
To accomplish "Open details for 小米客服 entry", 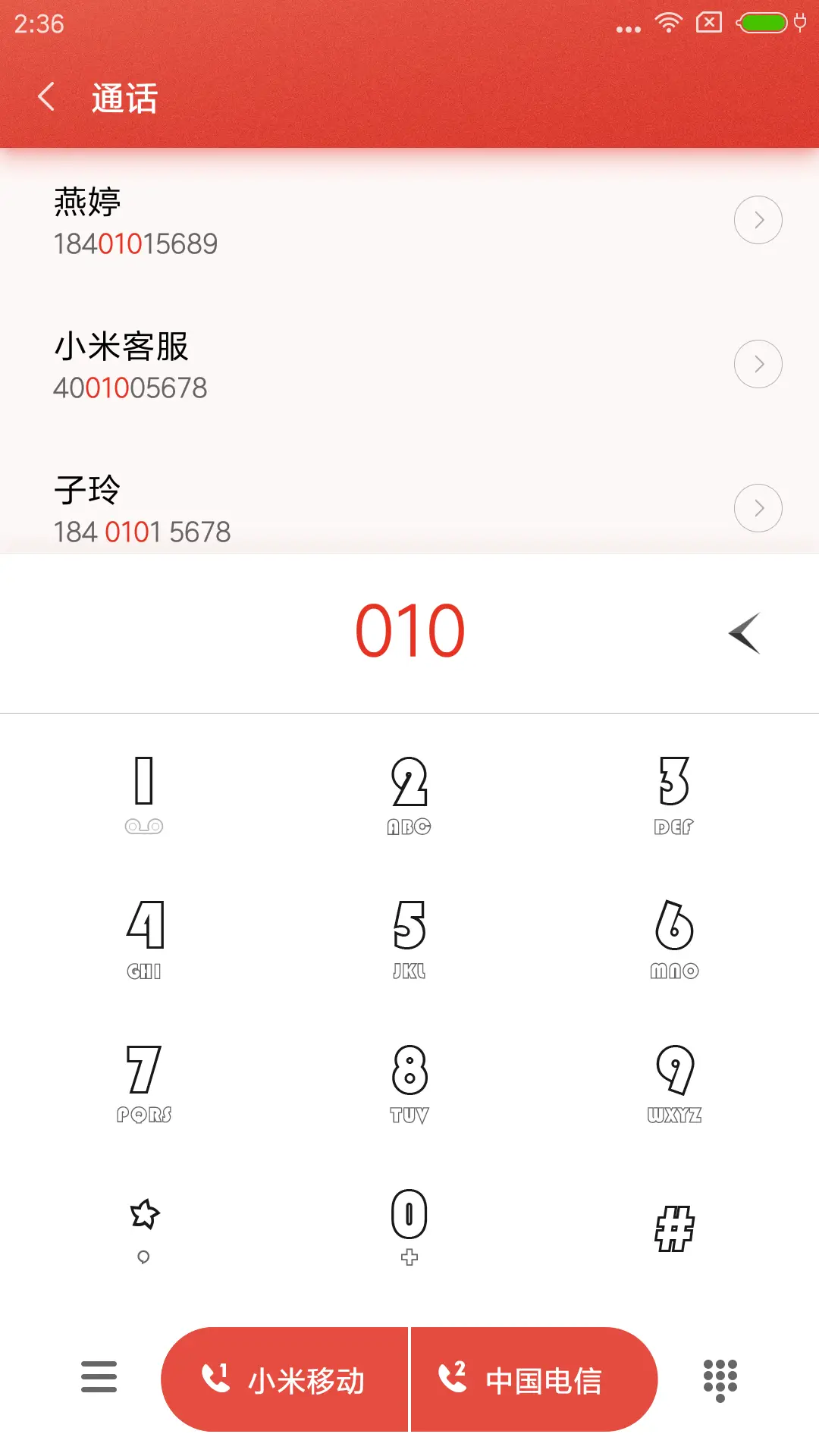I will pos(758,363).
